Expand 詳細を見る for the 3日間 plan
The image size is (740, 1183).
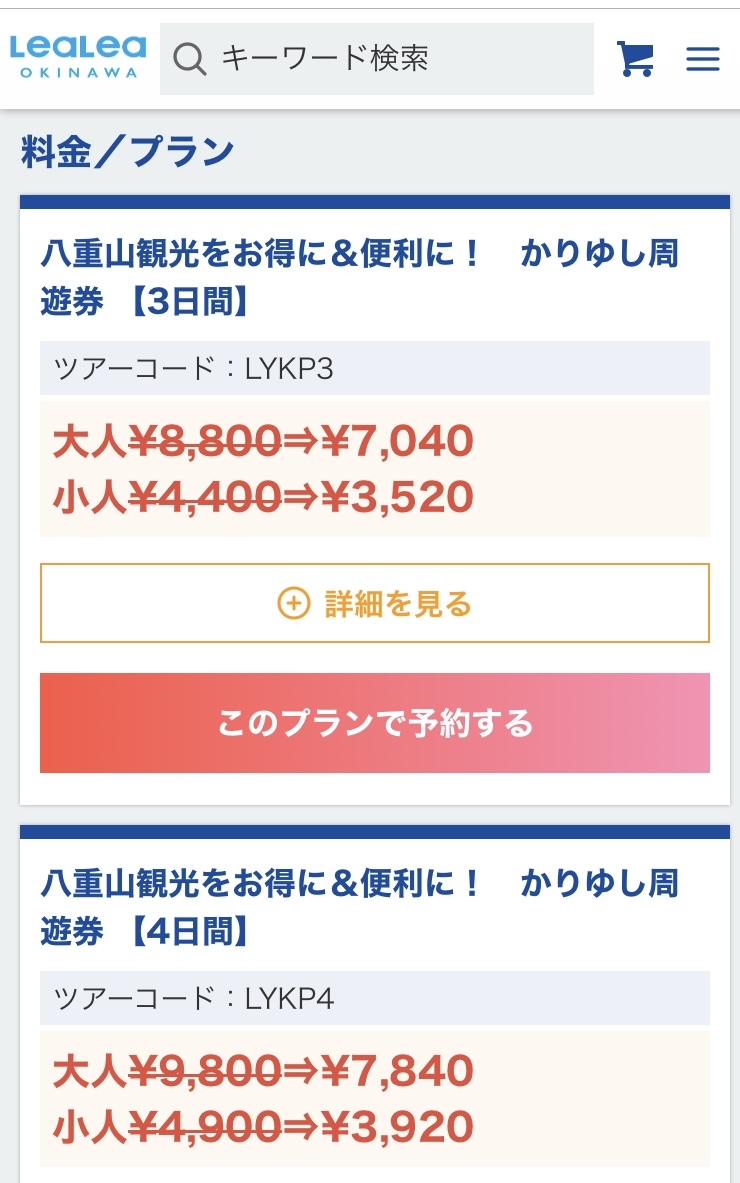tap(375, 603)
